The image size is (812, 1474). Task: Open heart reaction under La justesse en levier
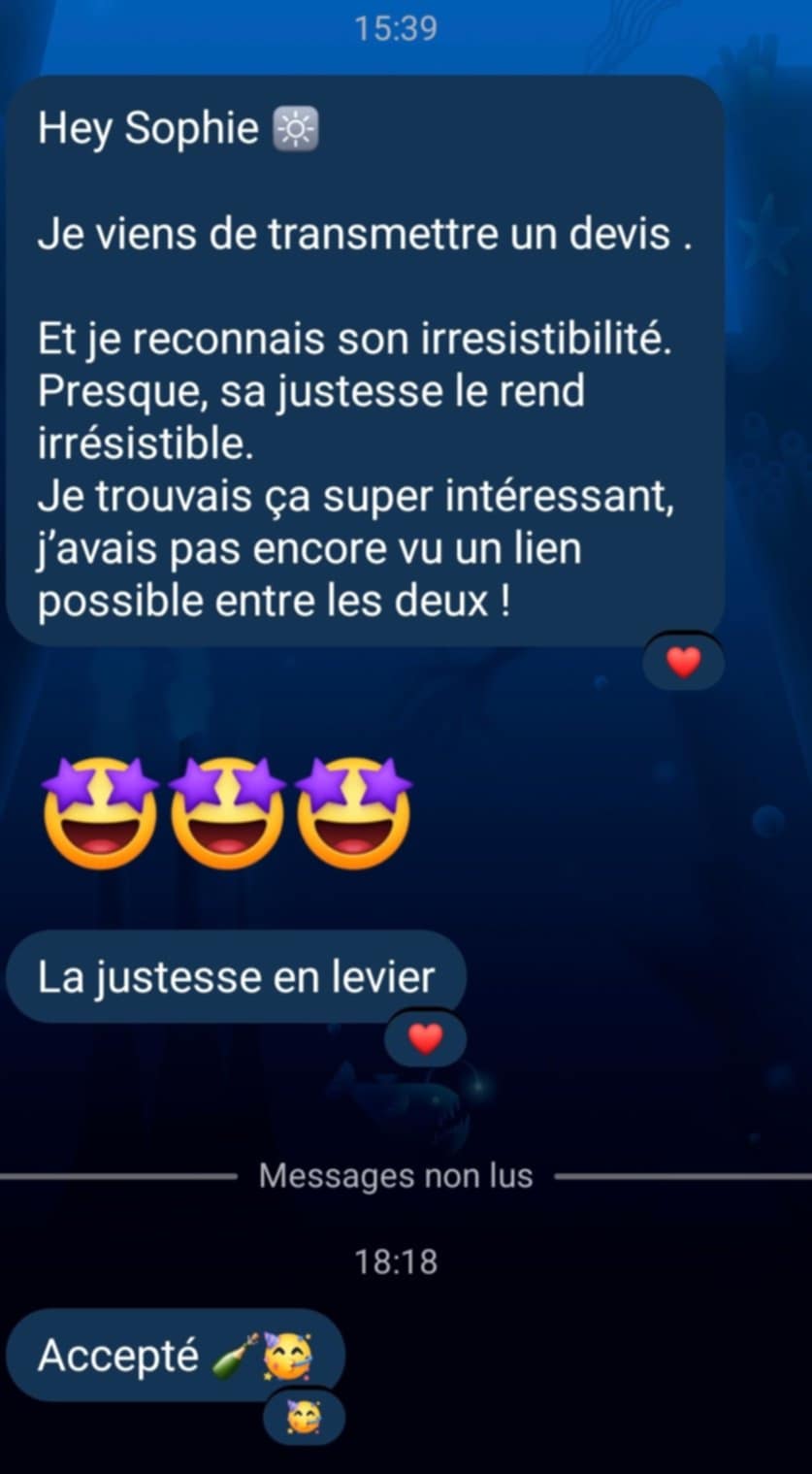click(x=425, y=1038)
